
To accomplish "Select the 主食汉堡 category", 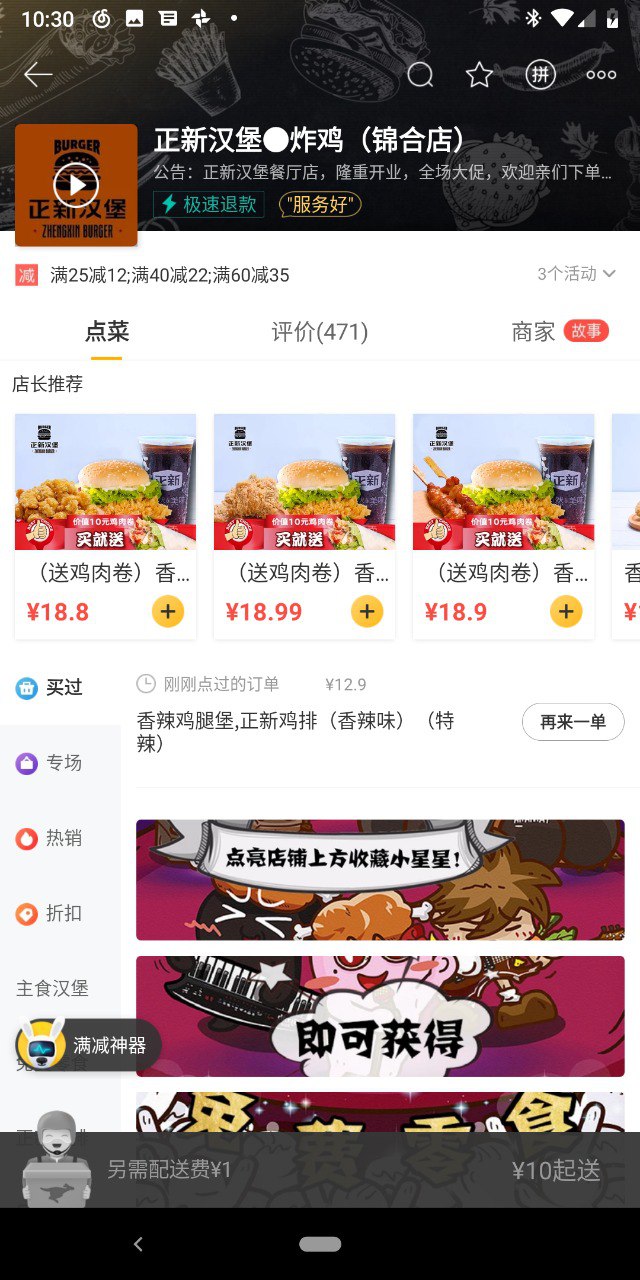I will click(53, 988).
